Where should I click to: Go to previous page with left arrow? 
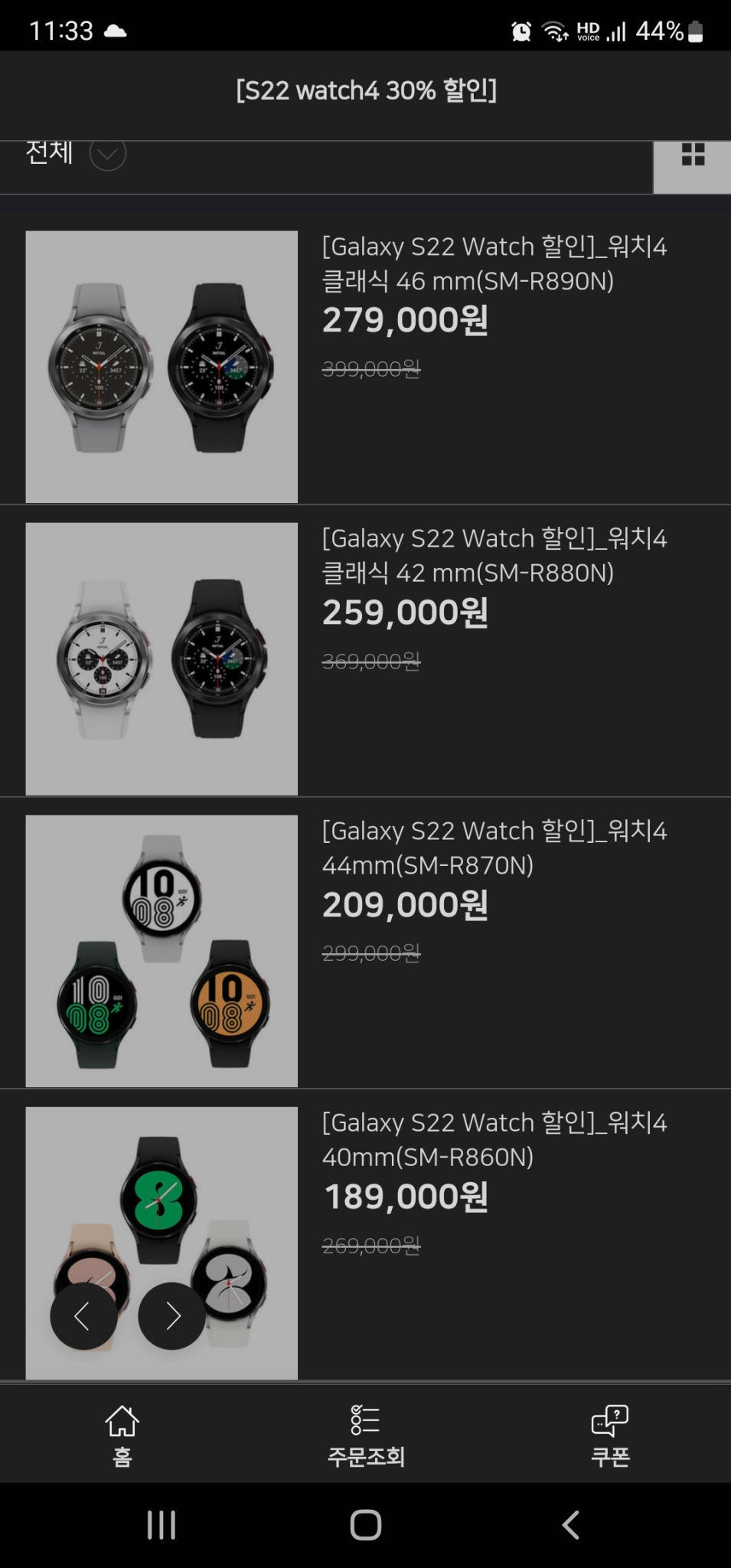click(83, 1316)
